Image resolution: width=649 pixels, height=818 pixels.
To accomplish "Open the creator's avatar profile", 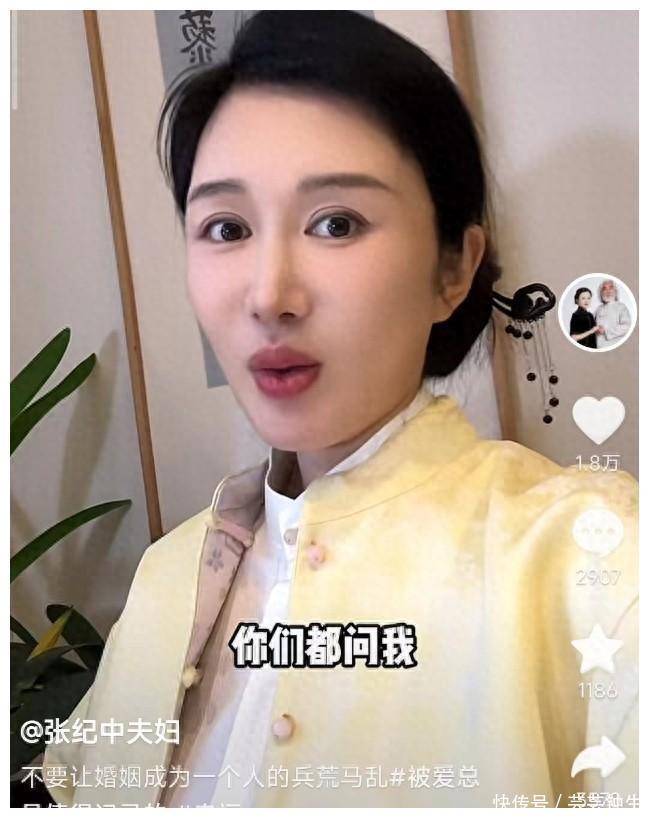I will point(597,312).
